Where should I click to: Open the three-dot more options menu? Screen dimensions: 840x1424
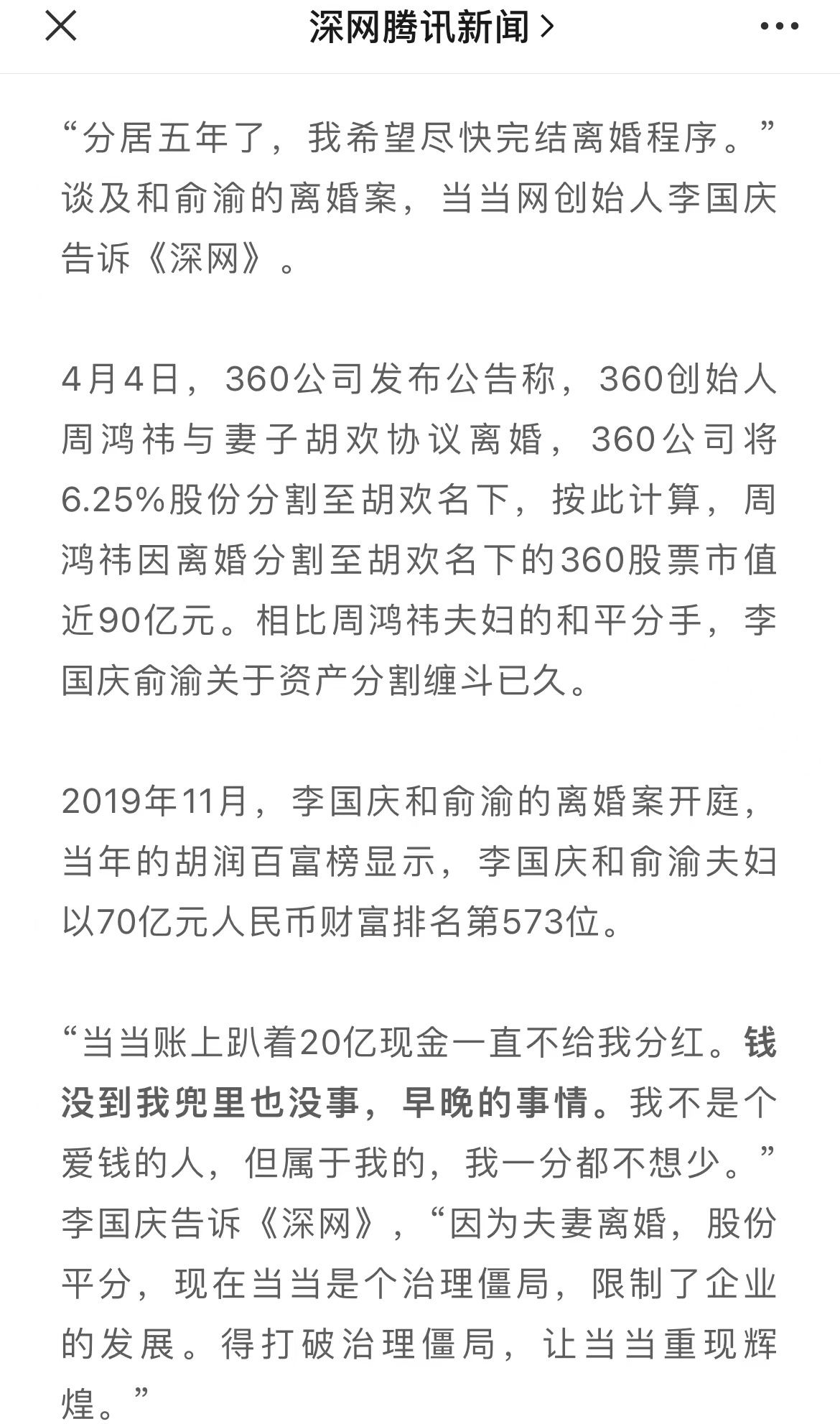coord(779,27)
